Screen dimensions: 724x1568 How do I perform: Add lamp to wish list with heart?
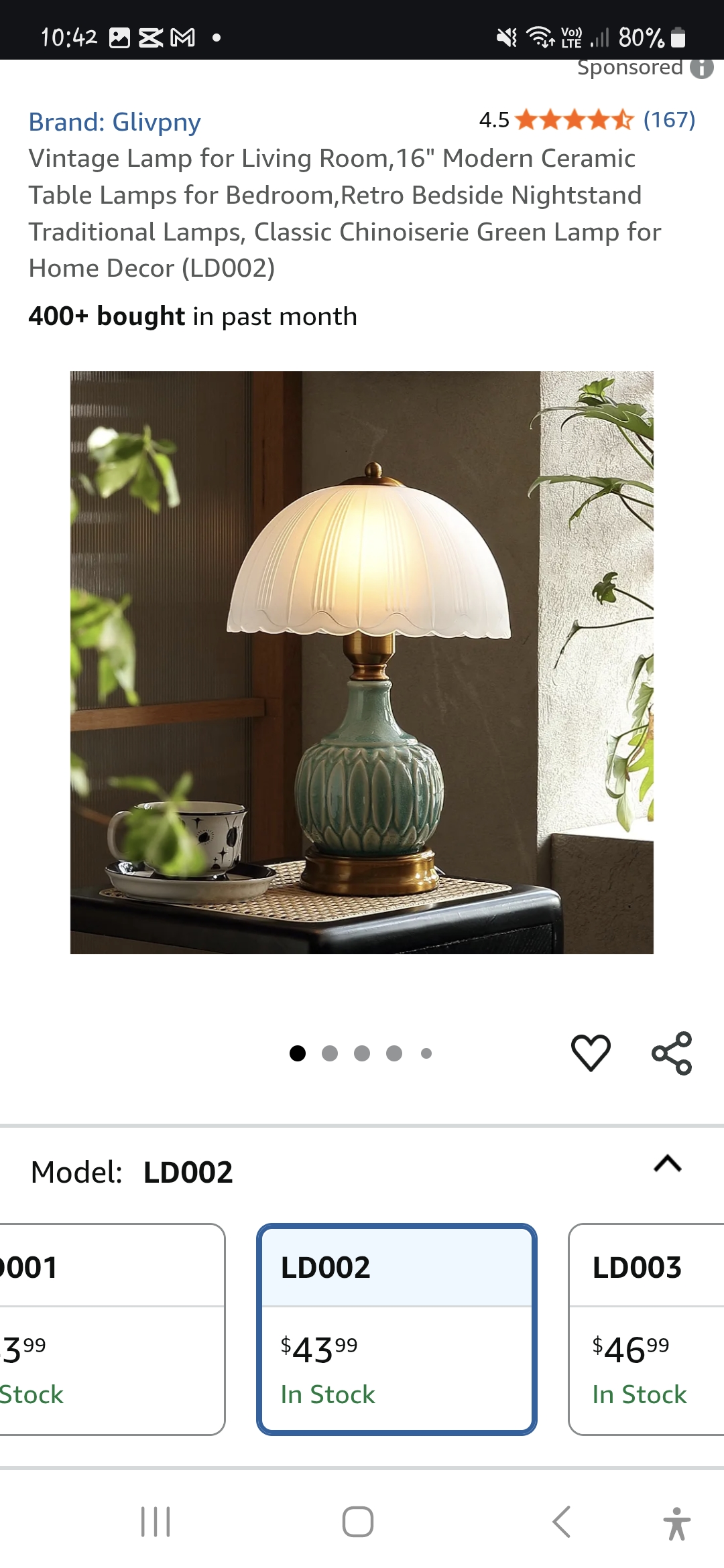(591, 1053)
